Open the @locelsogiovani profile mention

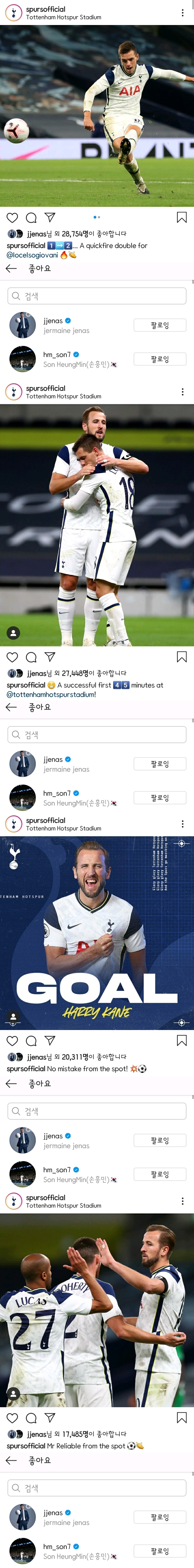click(x=32, y=255)
